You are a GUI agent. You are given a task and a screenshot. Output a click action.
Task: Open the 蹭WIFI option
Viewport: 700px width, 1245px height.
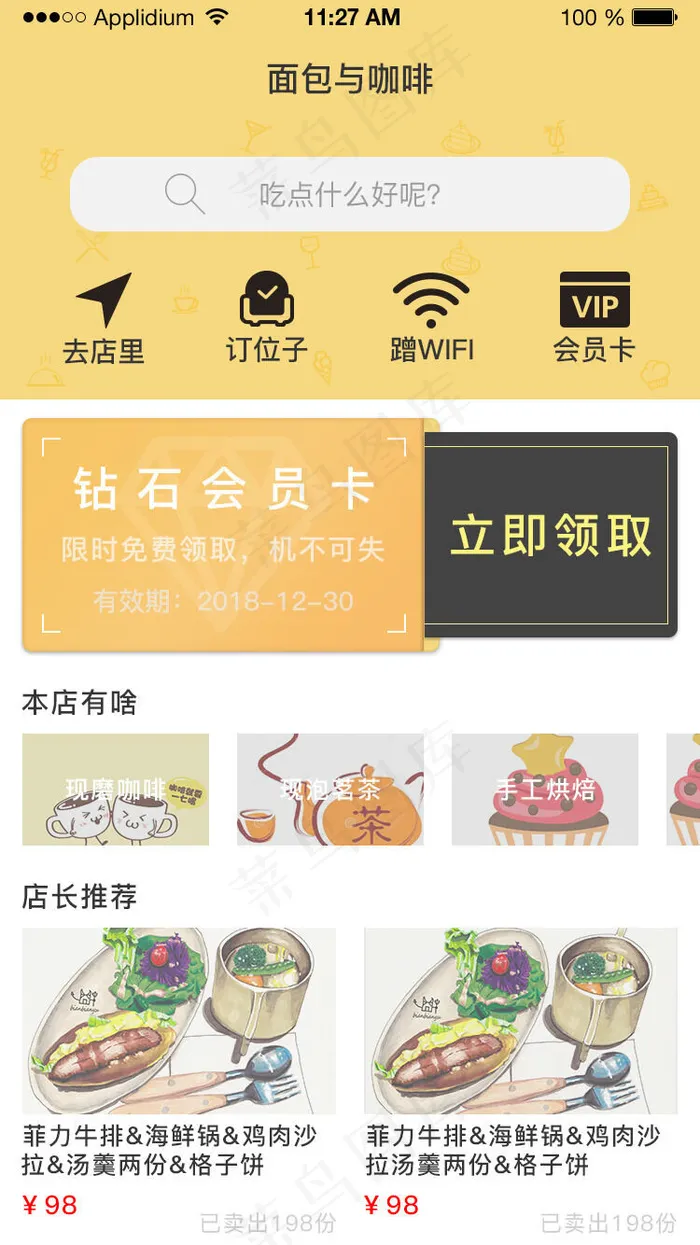pos(431,318)
